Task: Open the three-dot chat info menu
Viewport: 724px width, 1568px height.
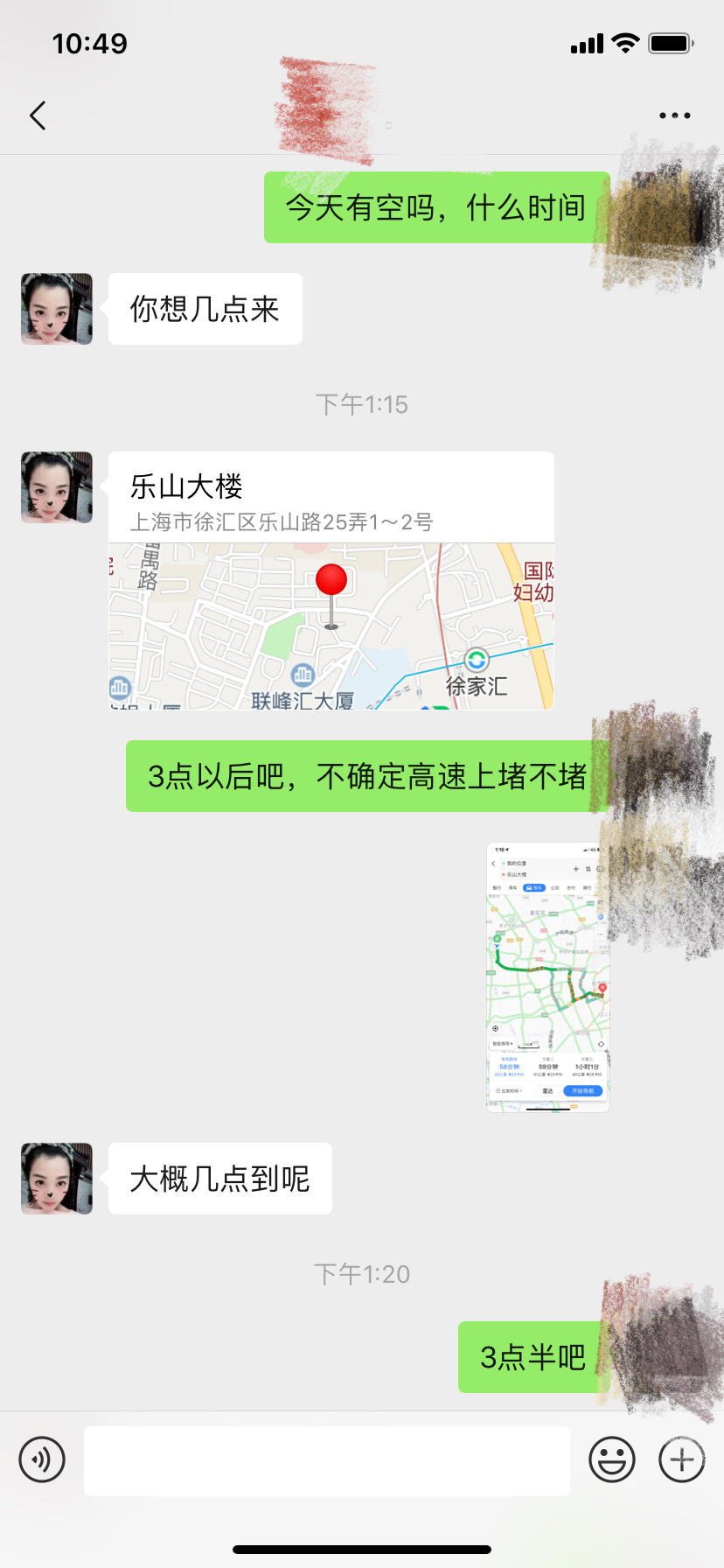Action: click(x=674, y=115)
